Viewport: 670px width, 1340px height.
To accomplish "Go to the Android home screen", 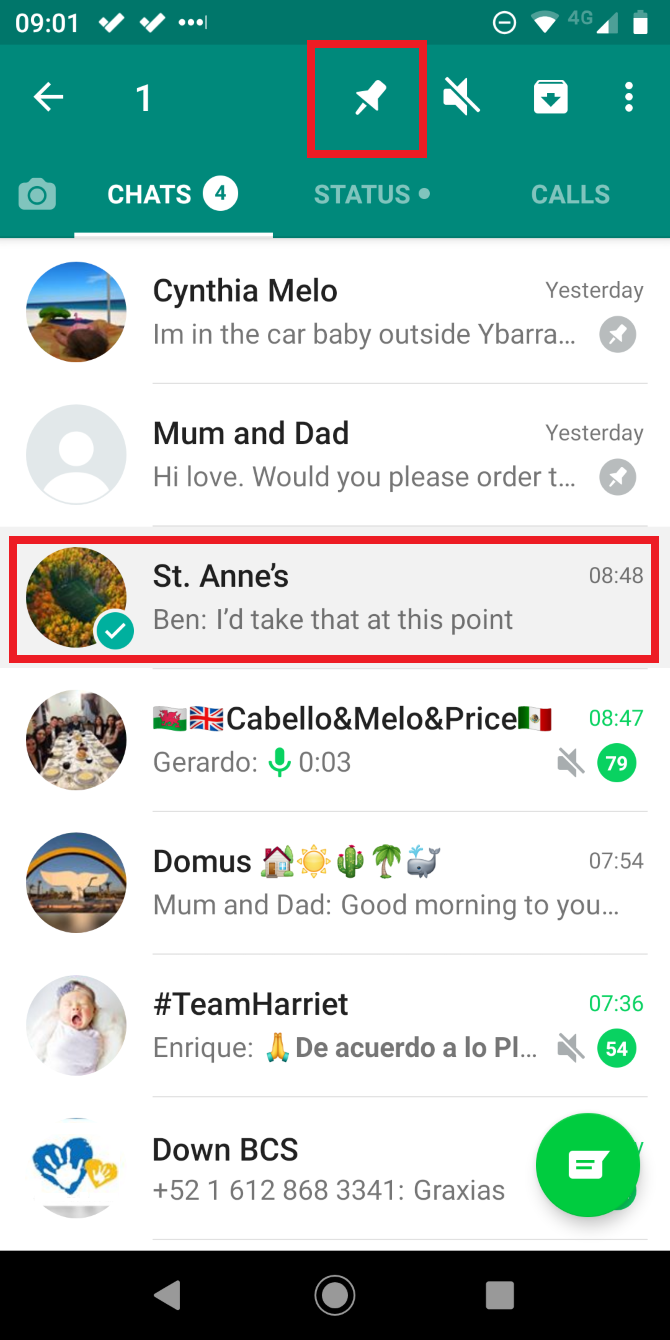I will coord(335,1295).
